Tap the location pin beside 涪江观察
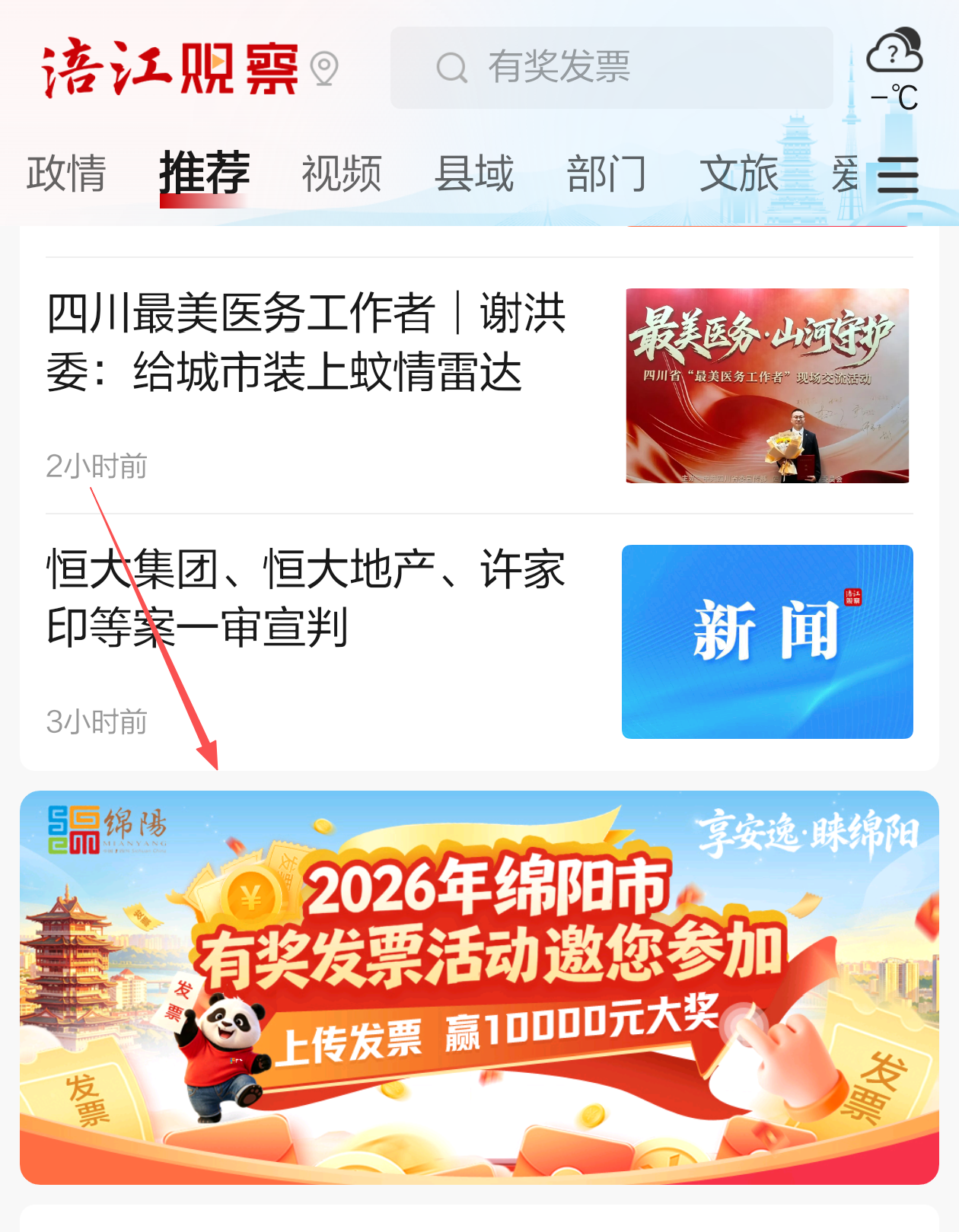The height and width of the screenshot is (1232, 959). click(324, 68)
